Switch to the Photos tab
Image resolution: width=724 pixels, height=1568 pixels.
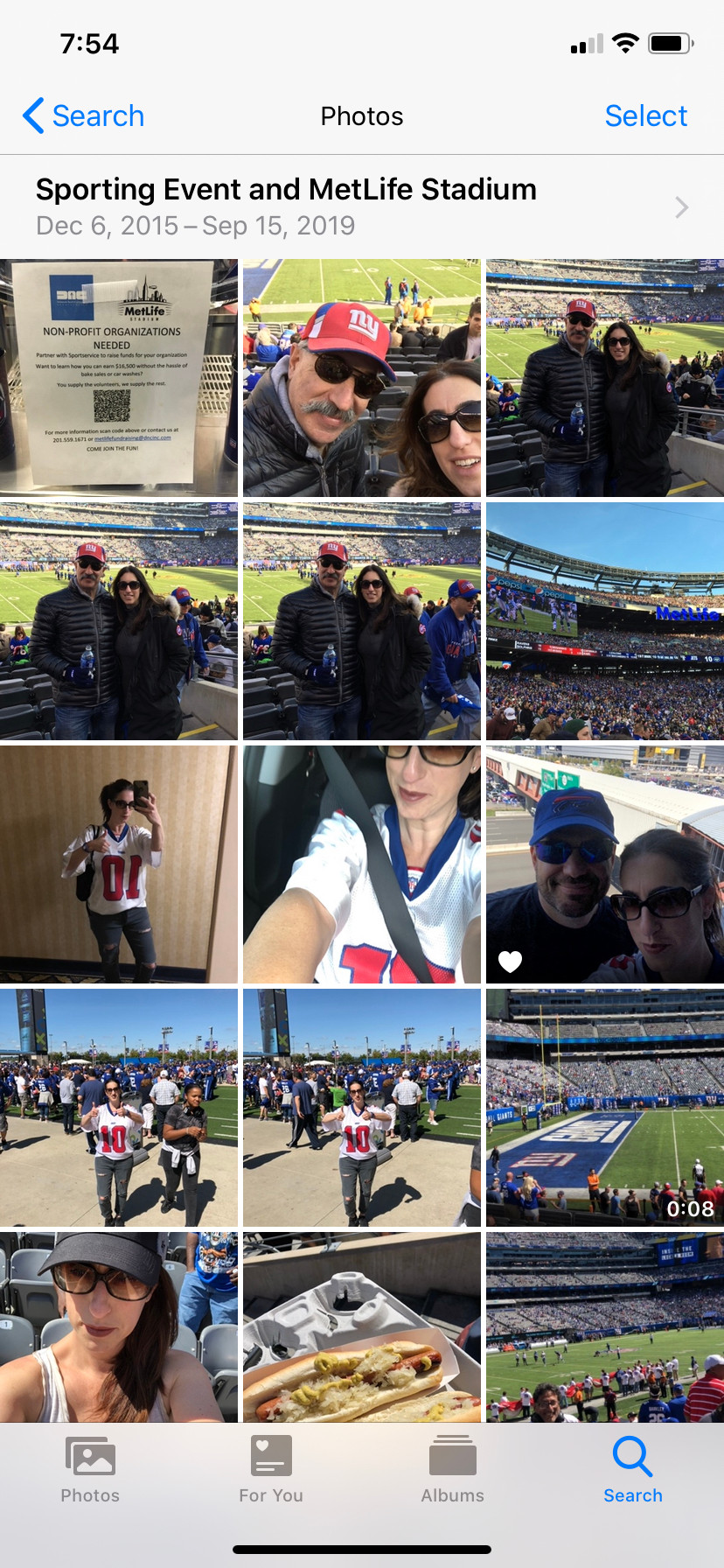90,1470
